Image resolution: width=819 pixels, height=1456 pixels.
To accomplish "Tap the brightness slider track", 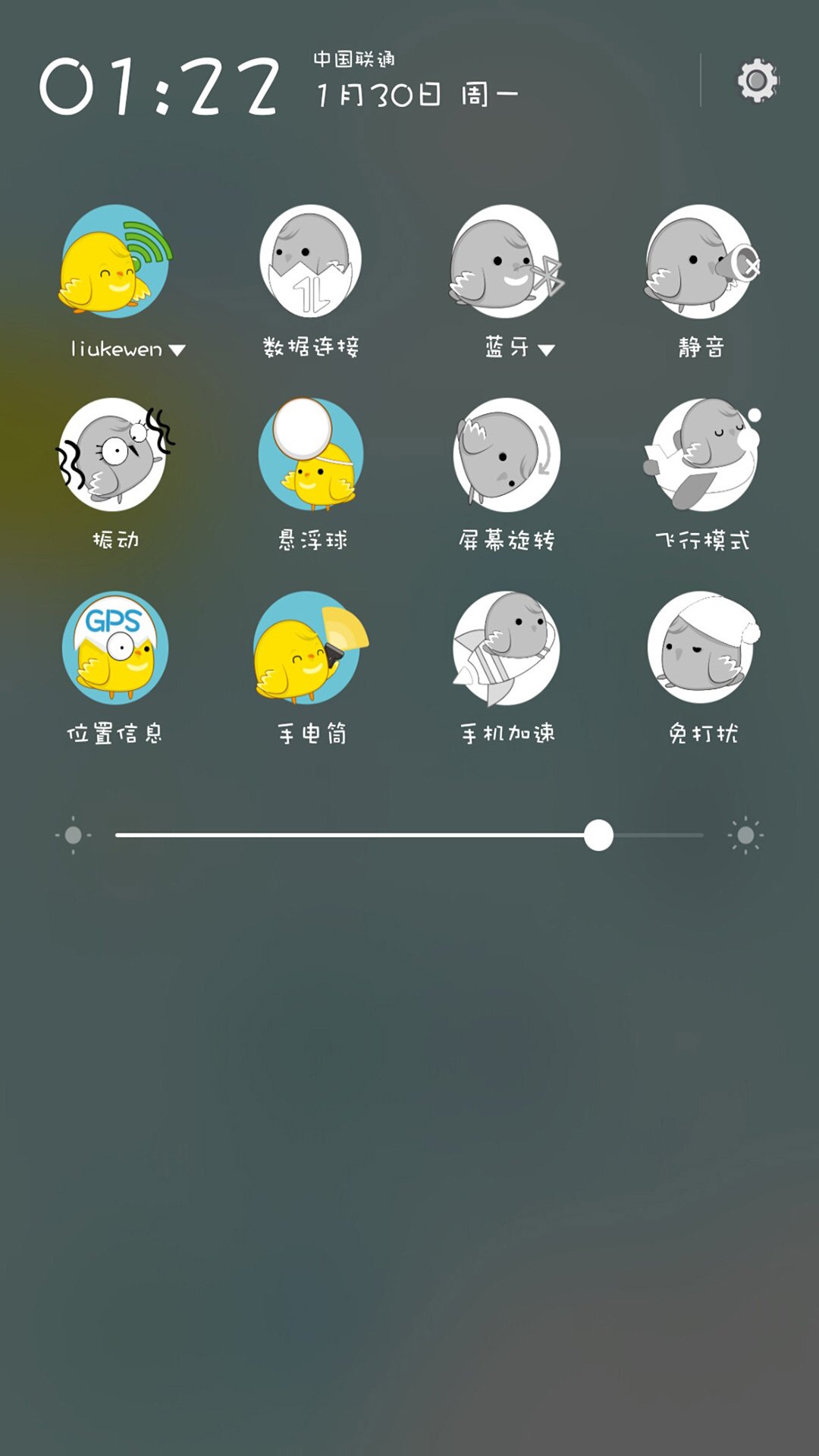I will tap(409, 835).
